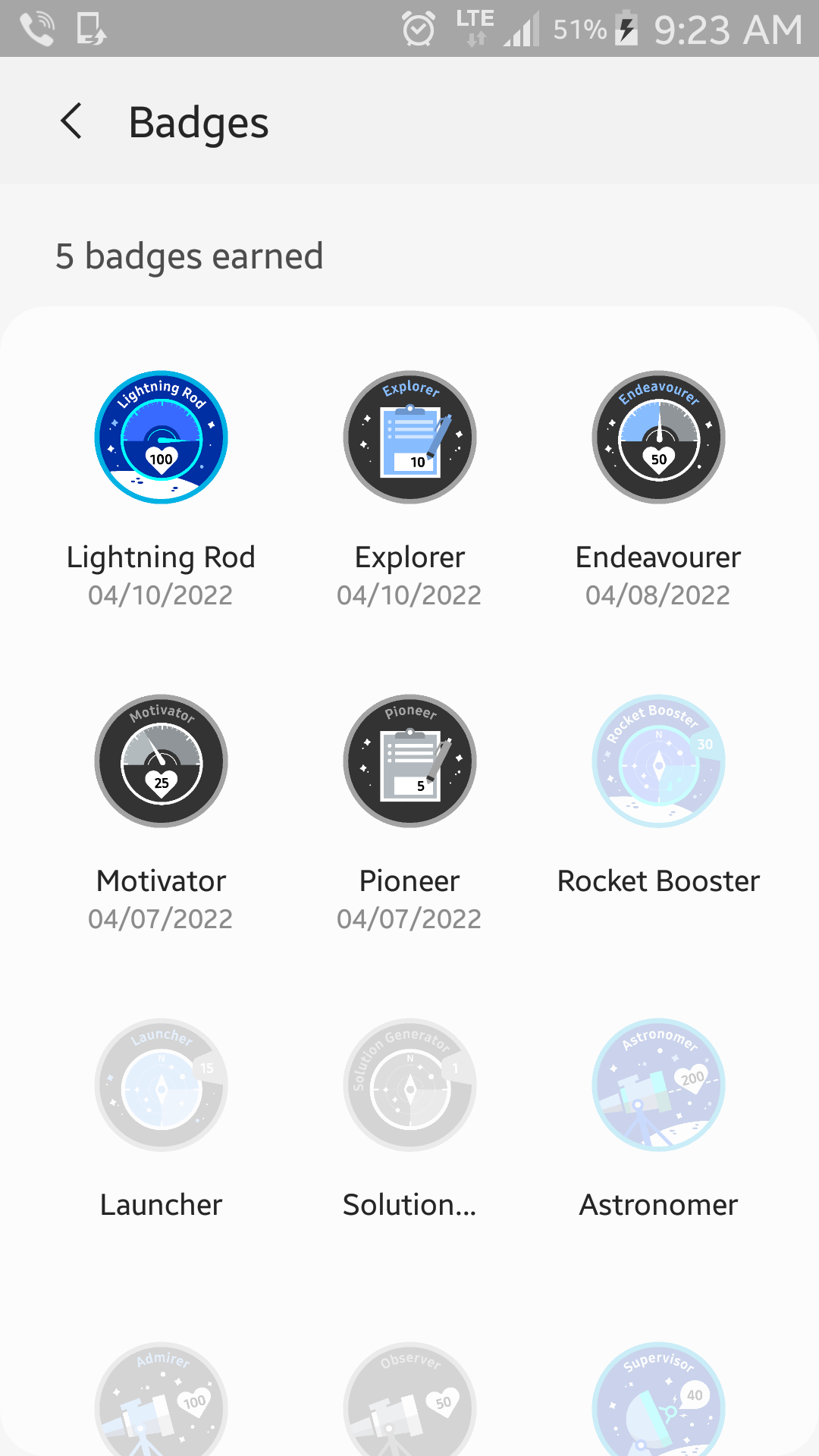View the Endeavourer badge details
This screenshot has height=1456, width=819.
(x=658, y=436)
